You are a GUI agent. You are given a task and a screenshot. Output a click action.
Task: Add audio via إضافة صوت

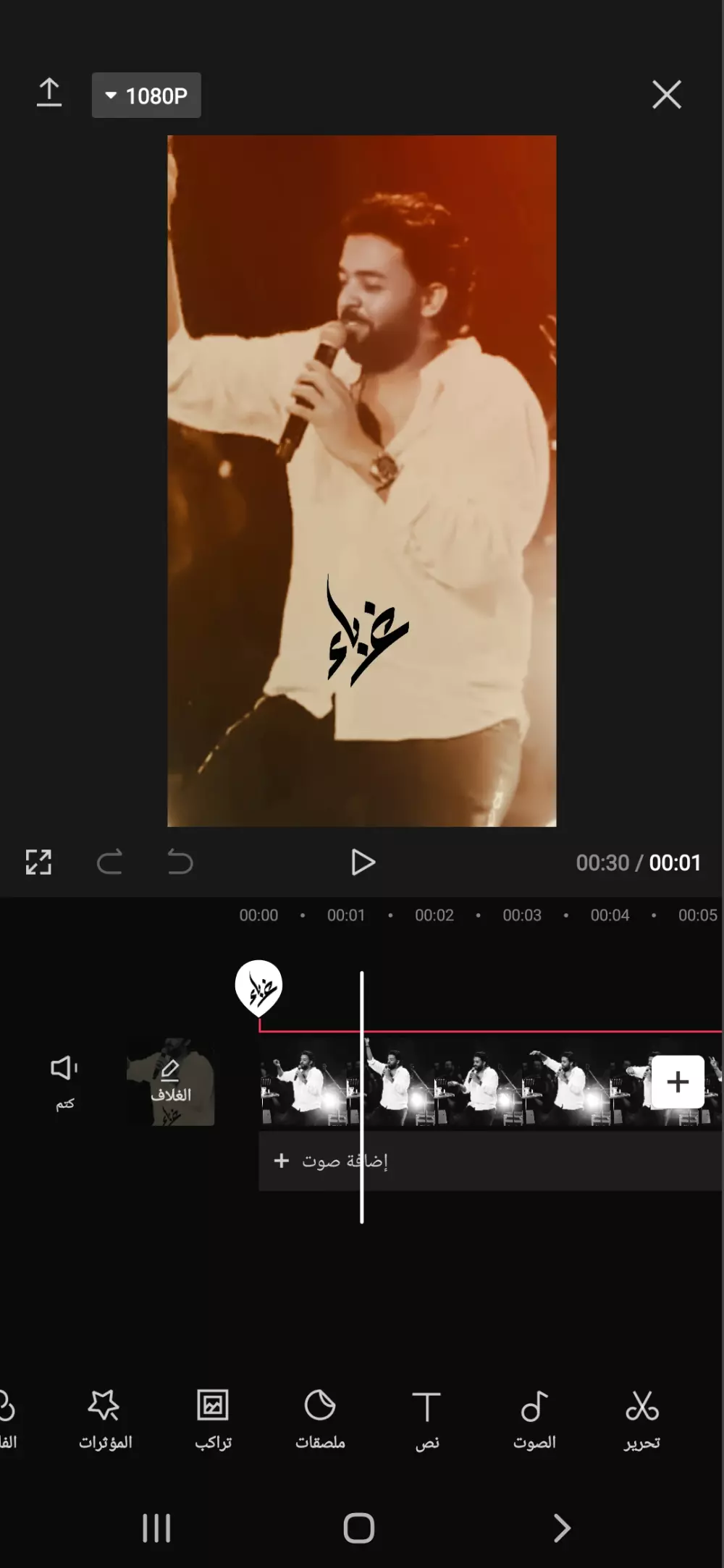point(333,1161)
